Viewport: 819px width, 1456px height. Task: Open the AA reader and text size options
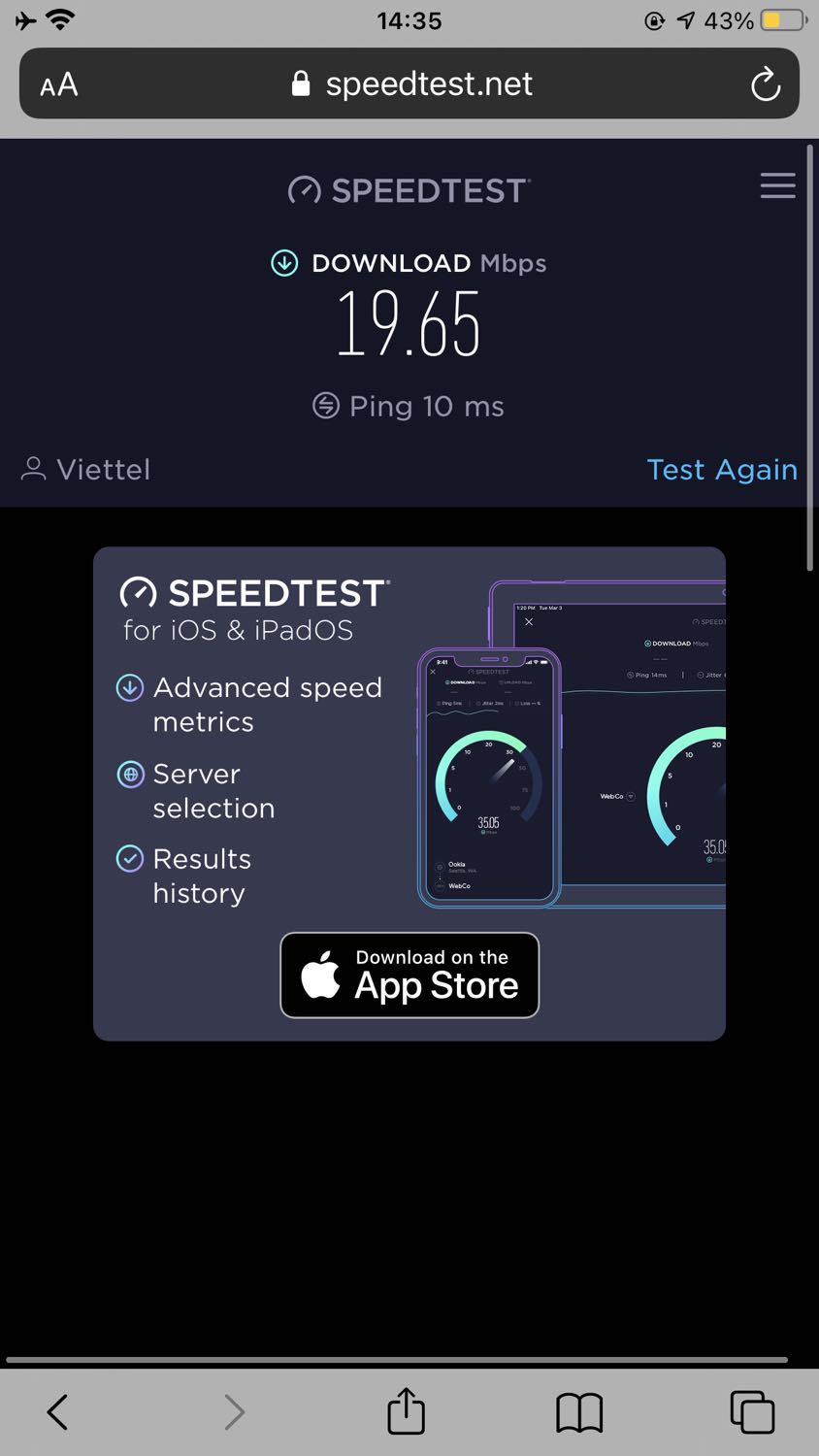(59, 84)
